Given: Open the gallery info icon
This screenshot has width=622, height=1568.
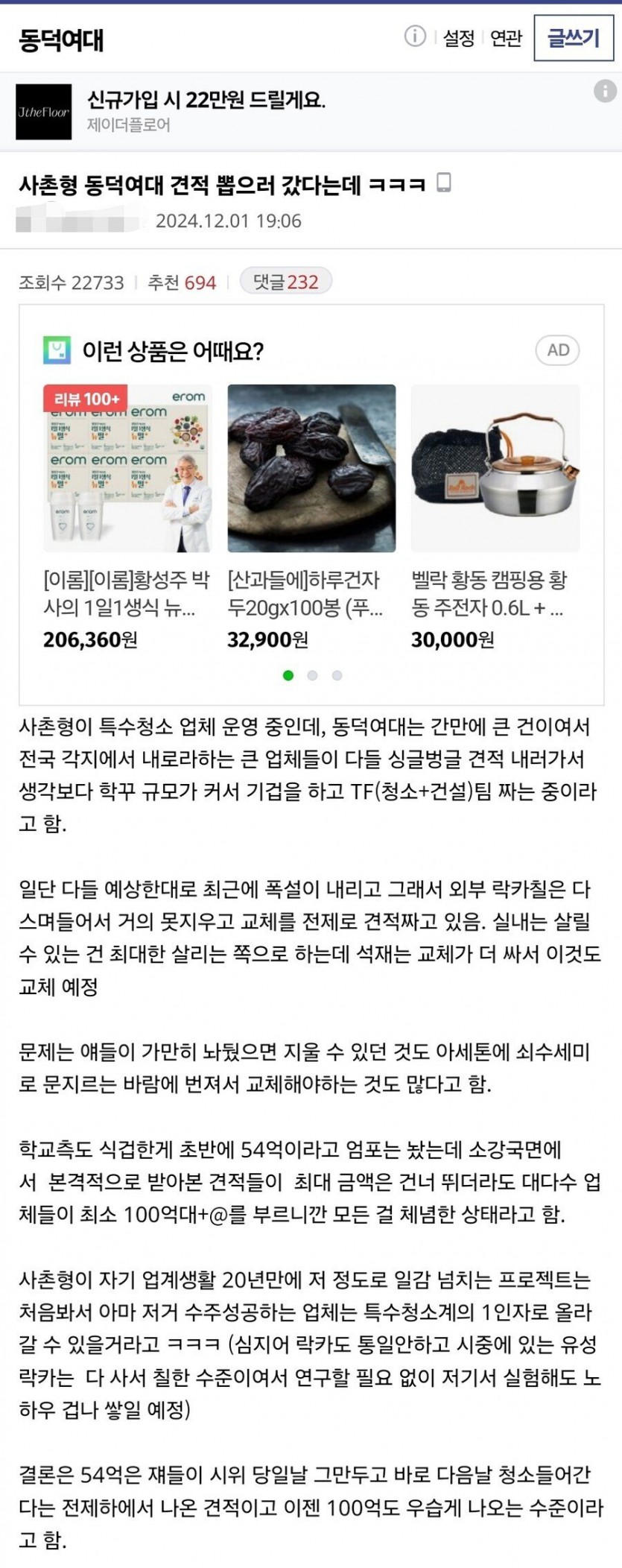Looking at the screenshot, I should tap(415, 36).
